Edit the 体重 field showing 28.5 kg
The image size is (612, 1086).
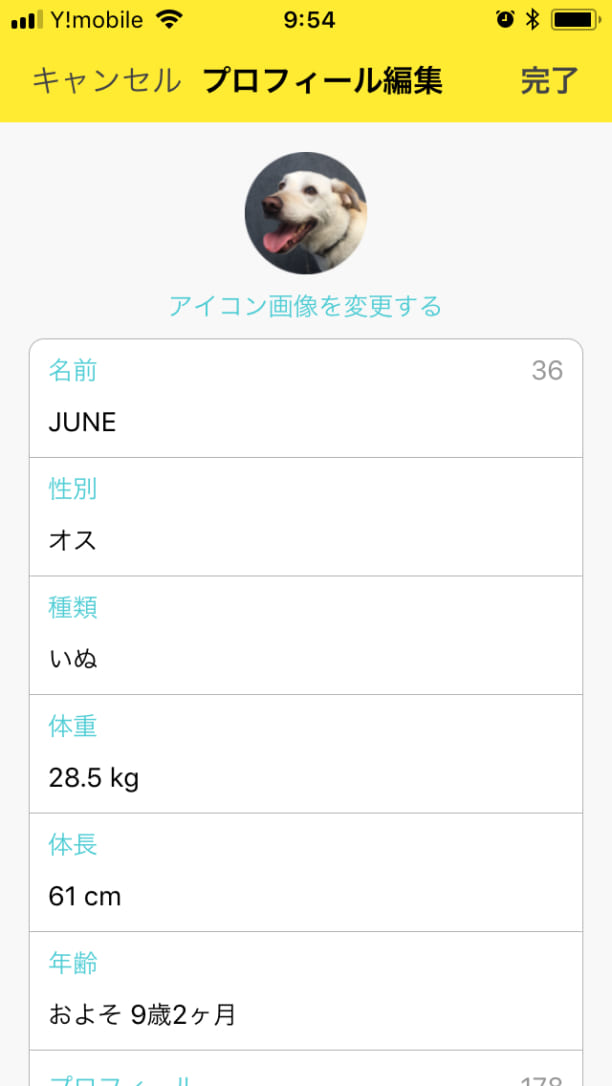tap(306, 754)
